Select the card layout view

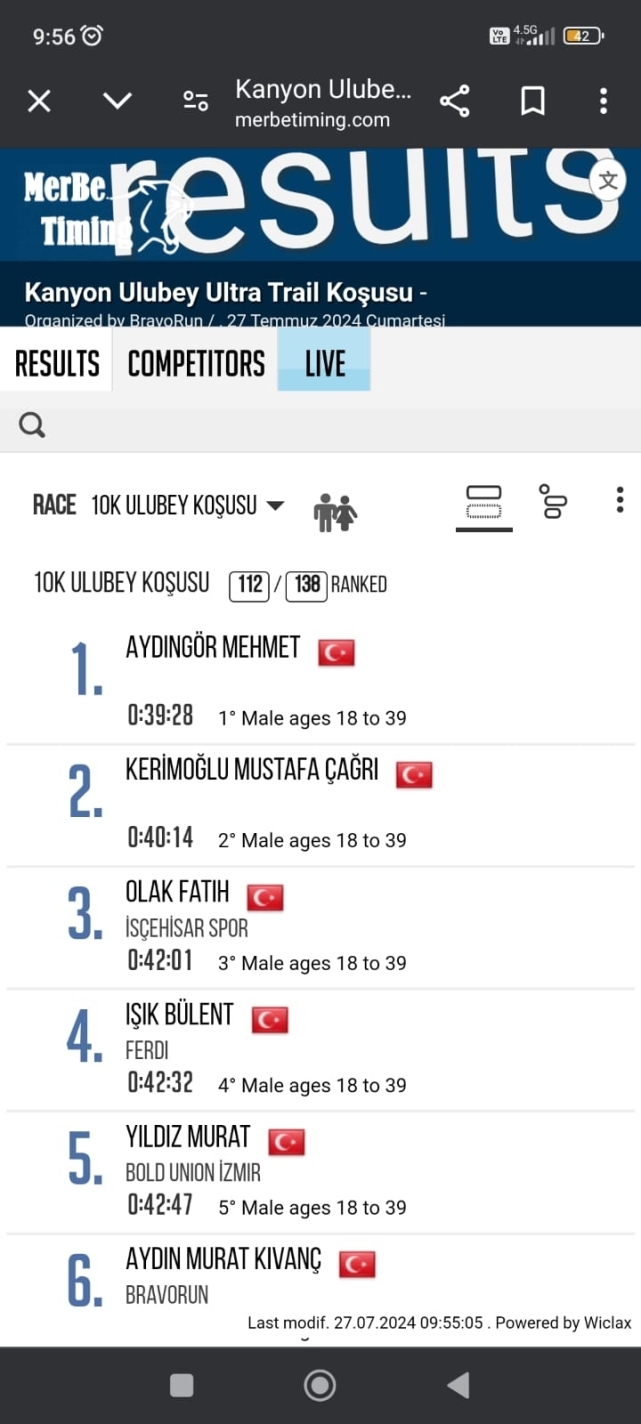pos(484,503)
